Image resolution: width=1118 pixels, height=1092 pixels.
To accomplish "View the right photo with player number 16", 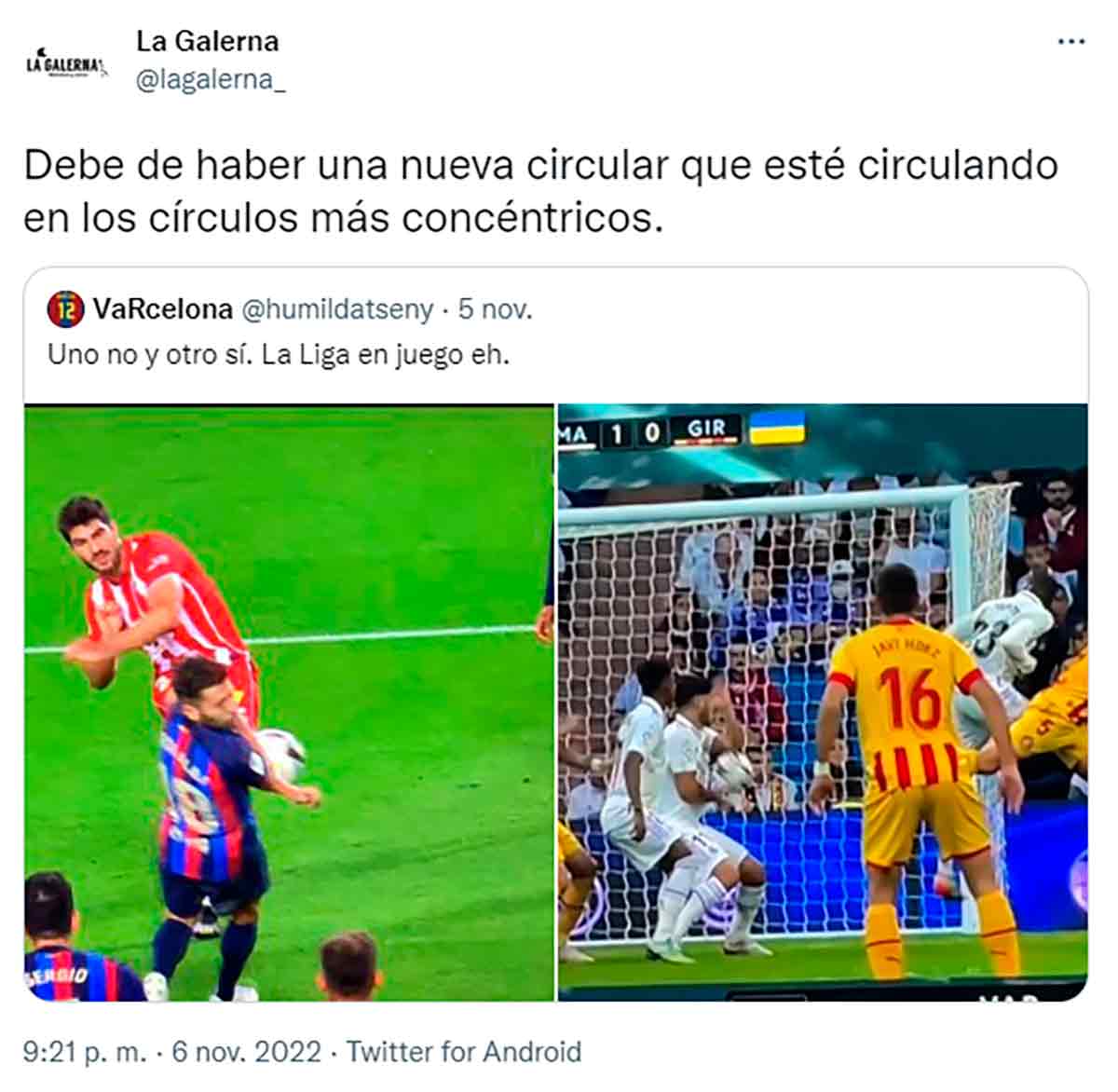I will 823,703.
